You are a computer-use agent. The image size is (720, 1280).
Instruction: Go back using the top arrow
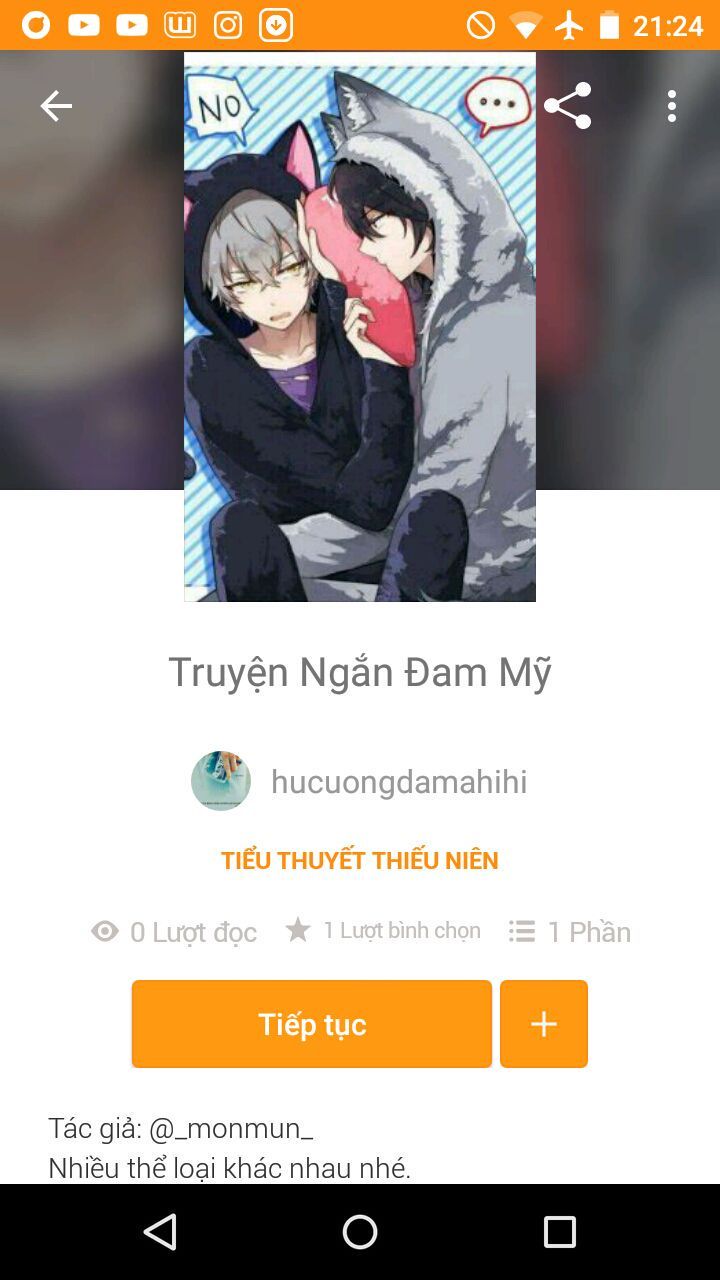tap(56, 106)
